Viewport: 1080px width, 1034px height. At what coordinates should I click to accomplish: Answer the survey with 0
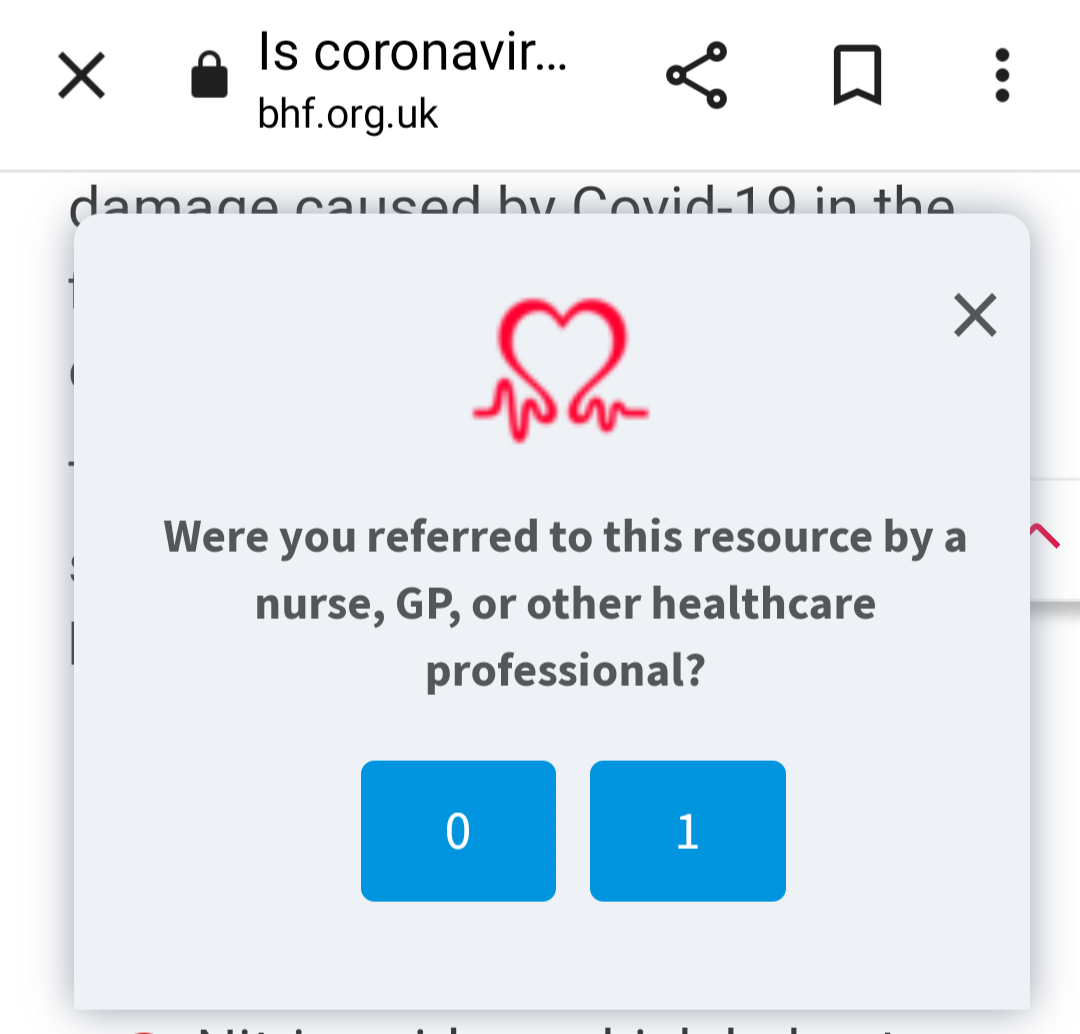click(458, 831)
